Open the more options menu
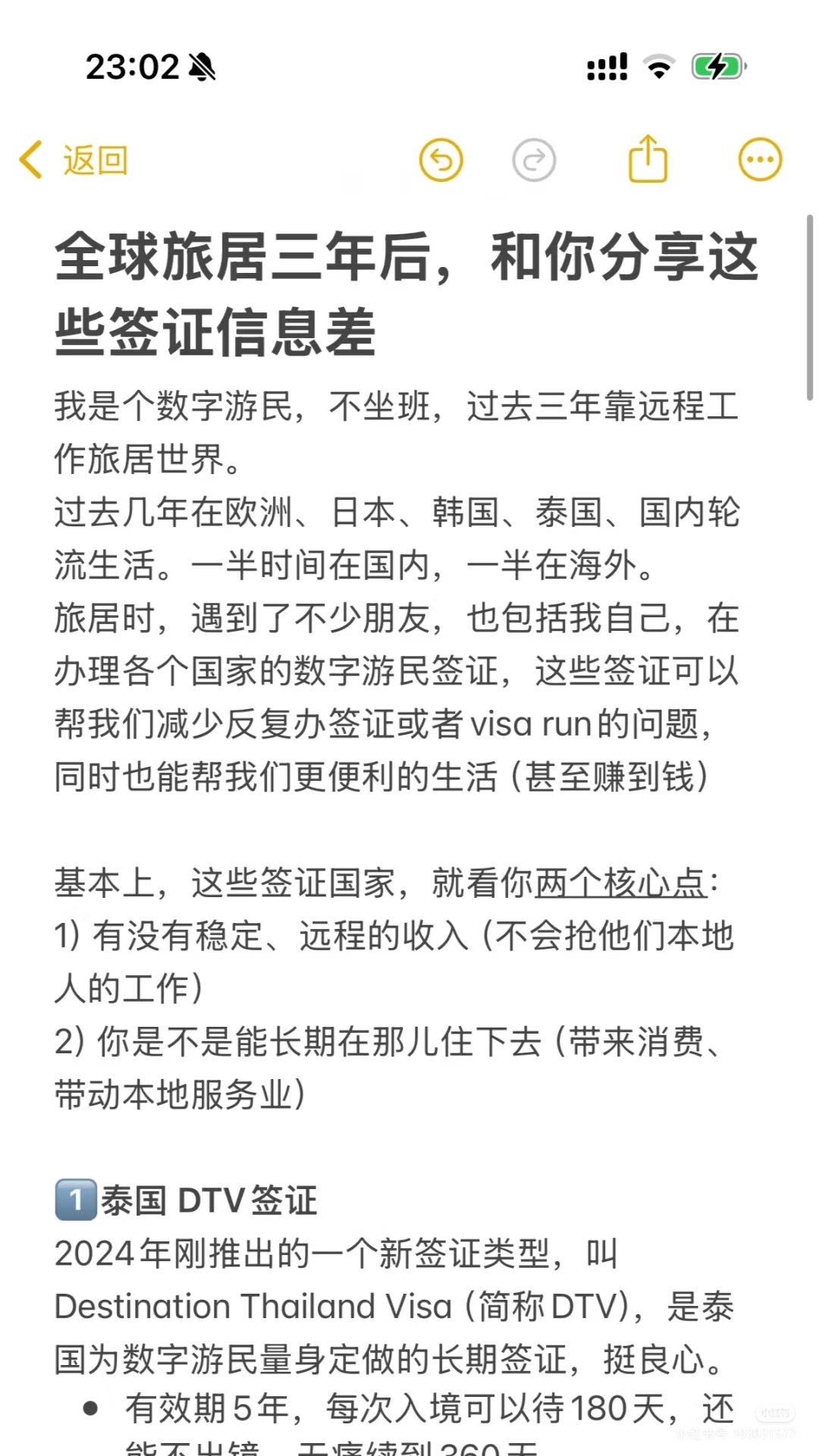Viewport: 819px width, 1456px height. [760, 160]
